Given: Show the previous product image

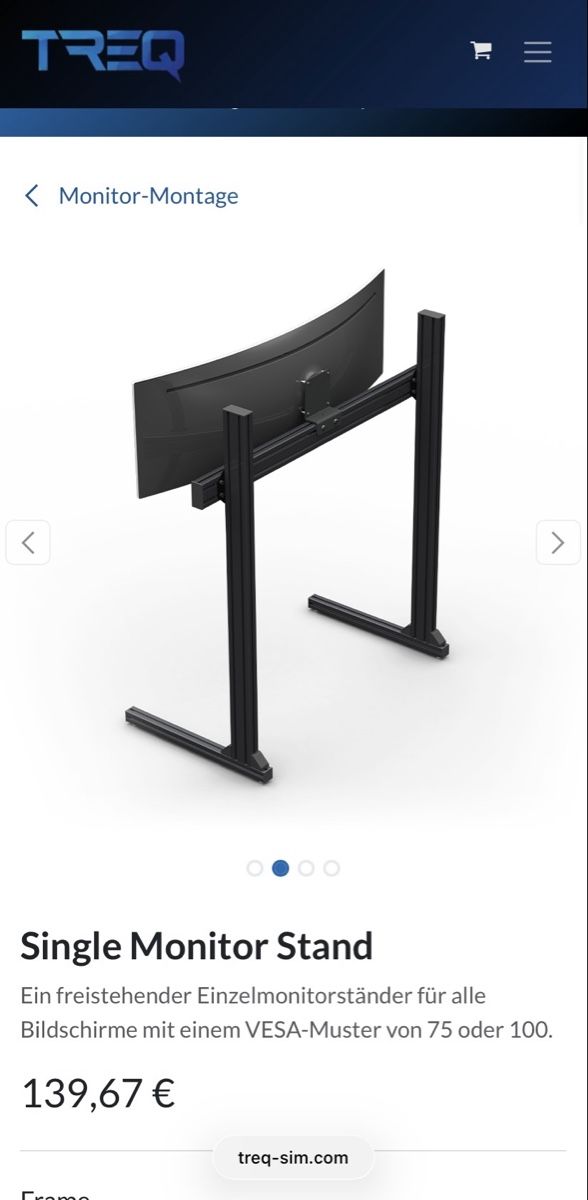Looking at the screenshot, I should tap(28, 542).
